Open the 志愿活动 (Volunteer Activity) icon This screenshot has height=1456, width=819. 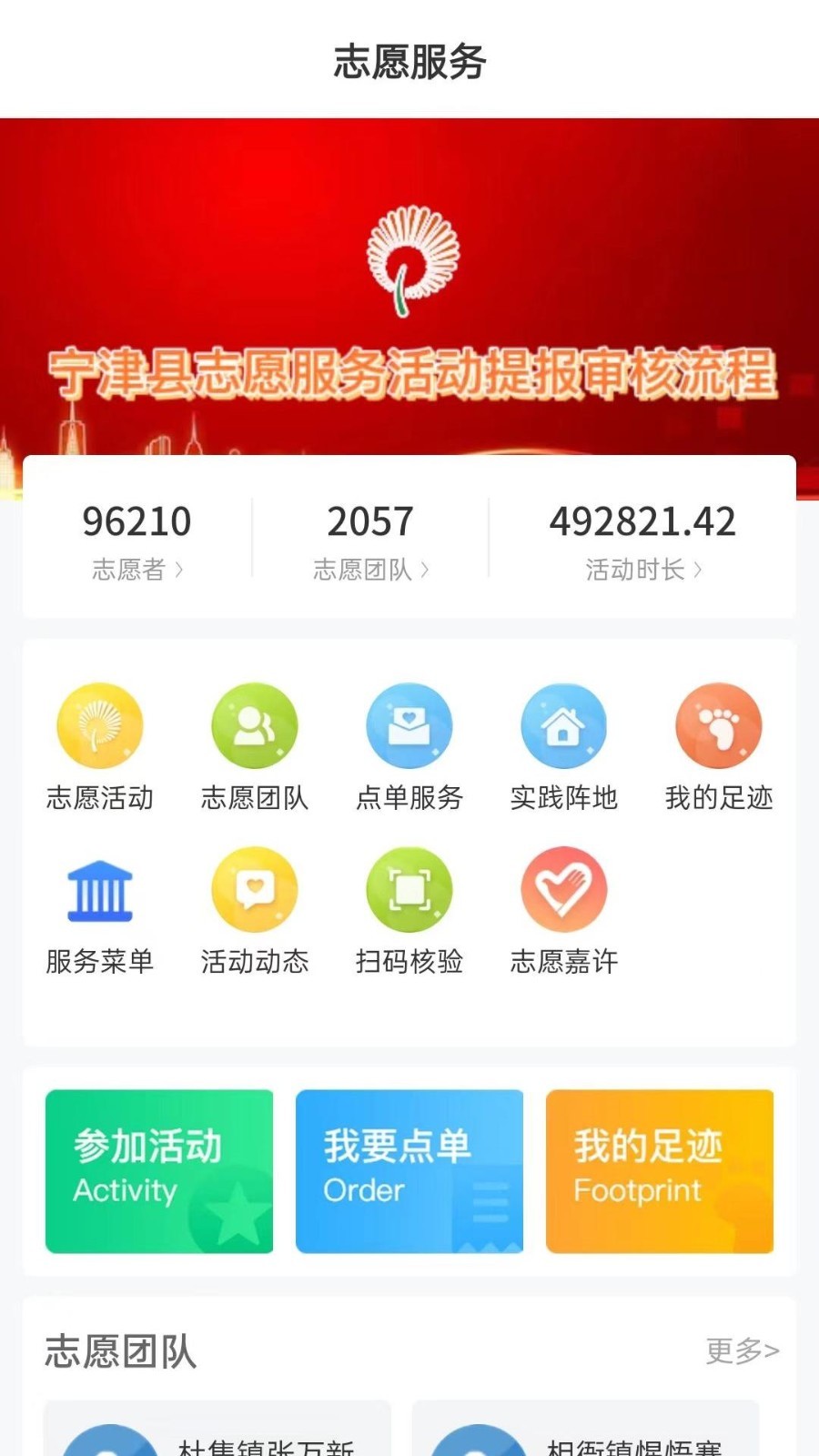tap(100, 746)
